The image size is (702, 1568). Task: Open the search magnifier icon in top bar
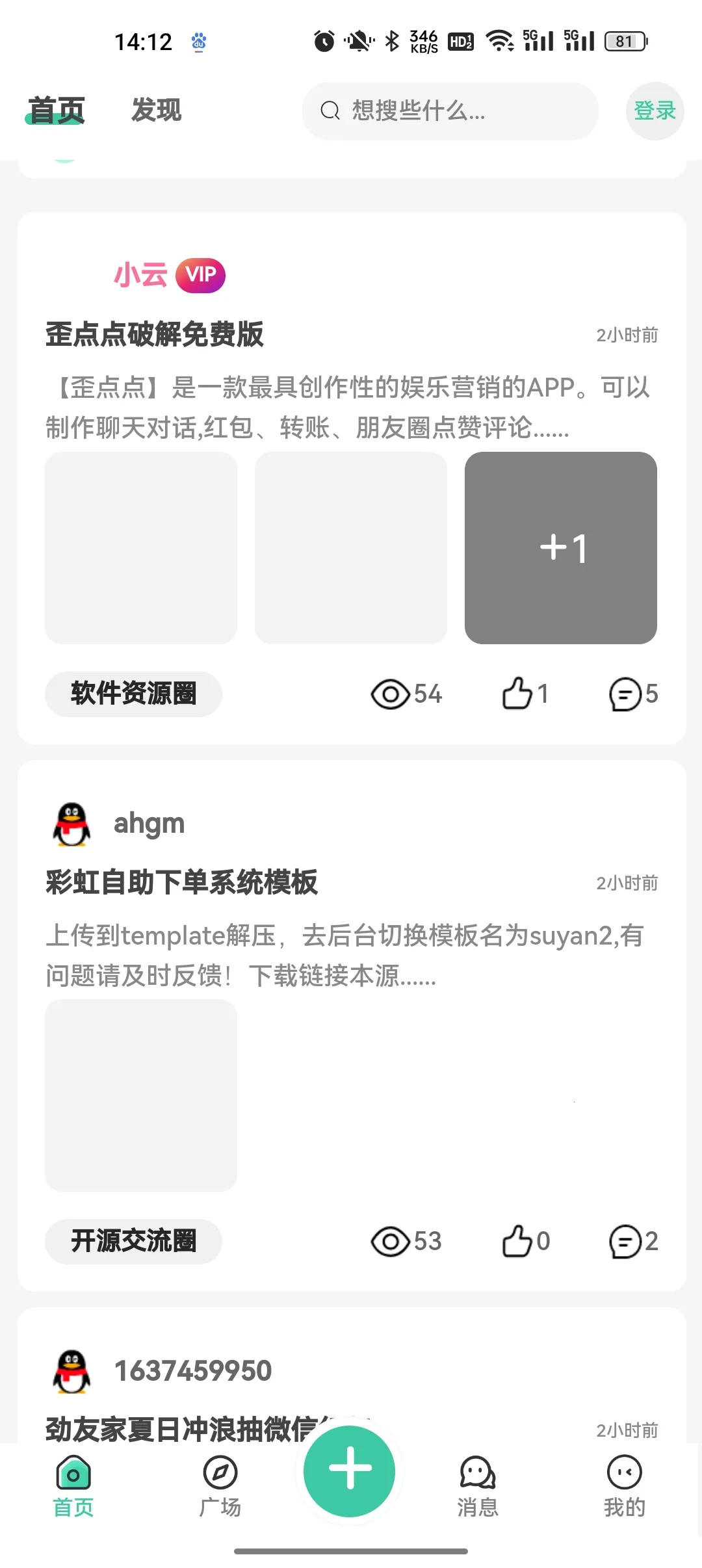pos(331,111)
